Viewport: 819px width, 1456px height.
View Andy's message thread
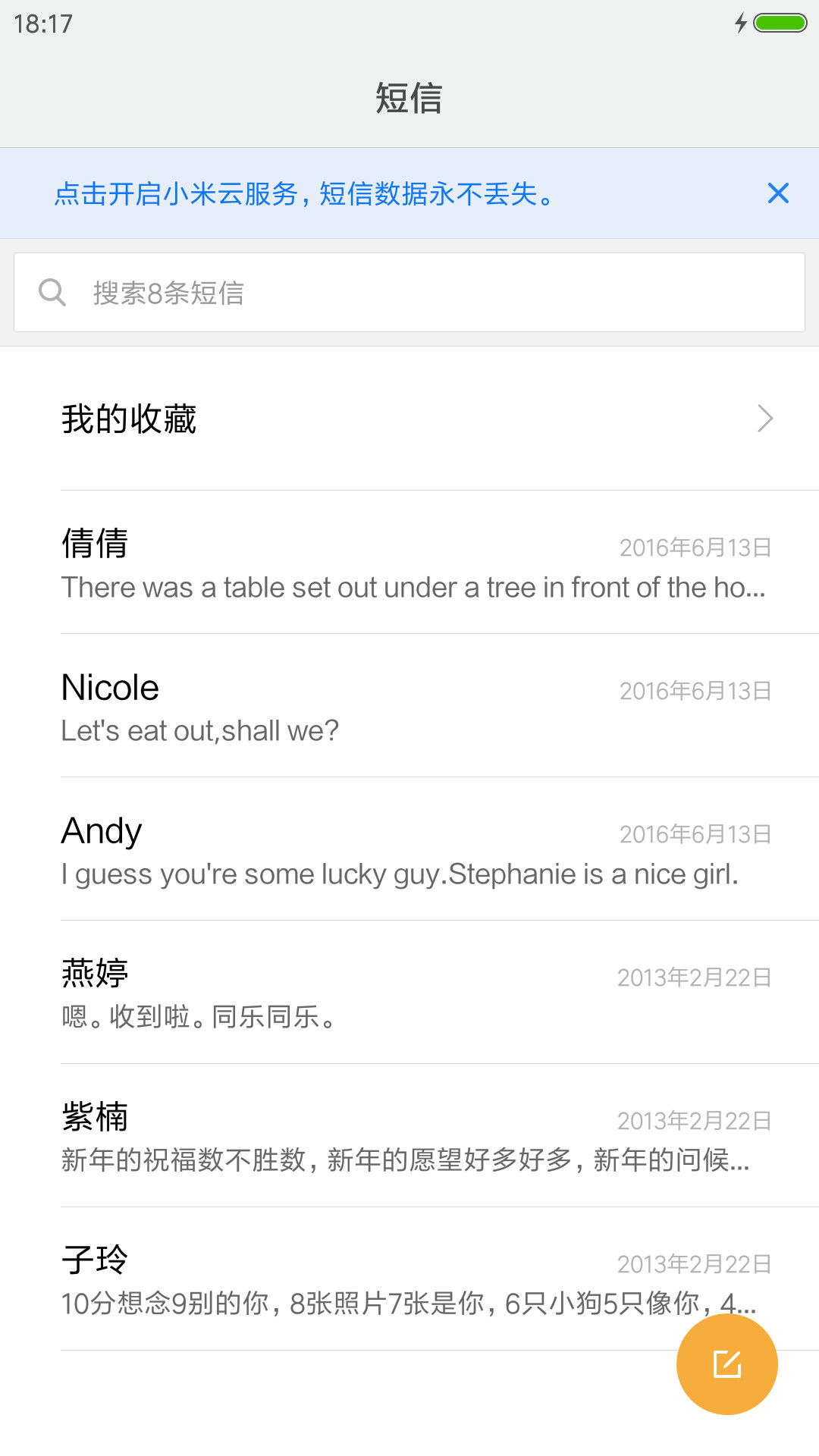click(409, 849)
